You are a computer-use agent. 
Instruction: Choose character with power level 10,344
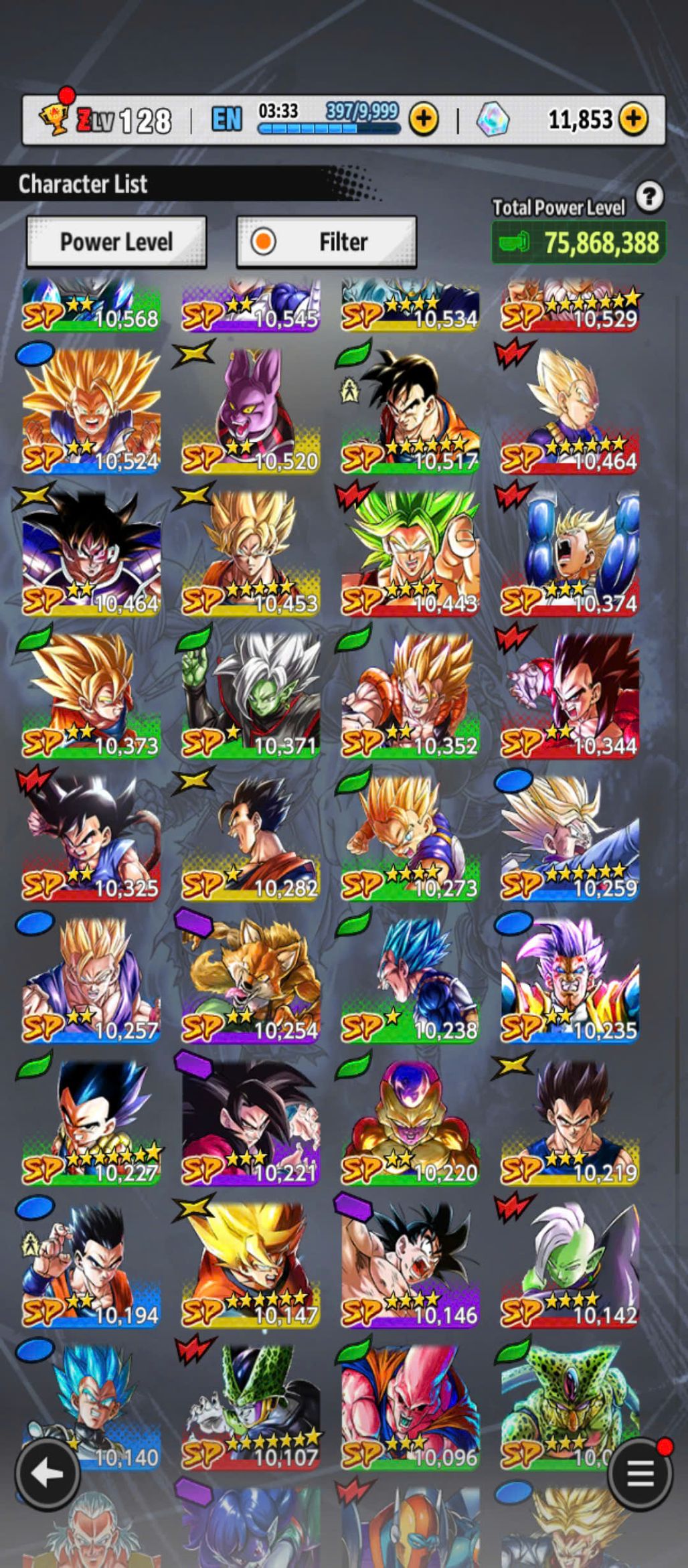tap(570, 695)
